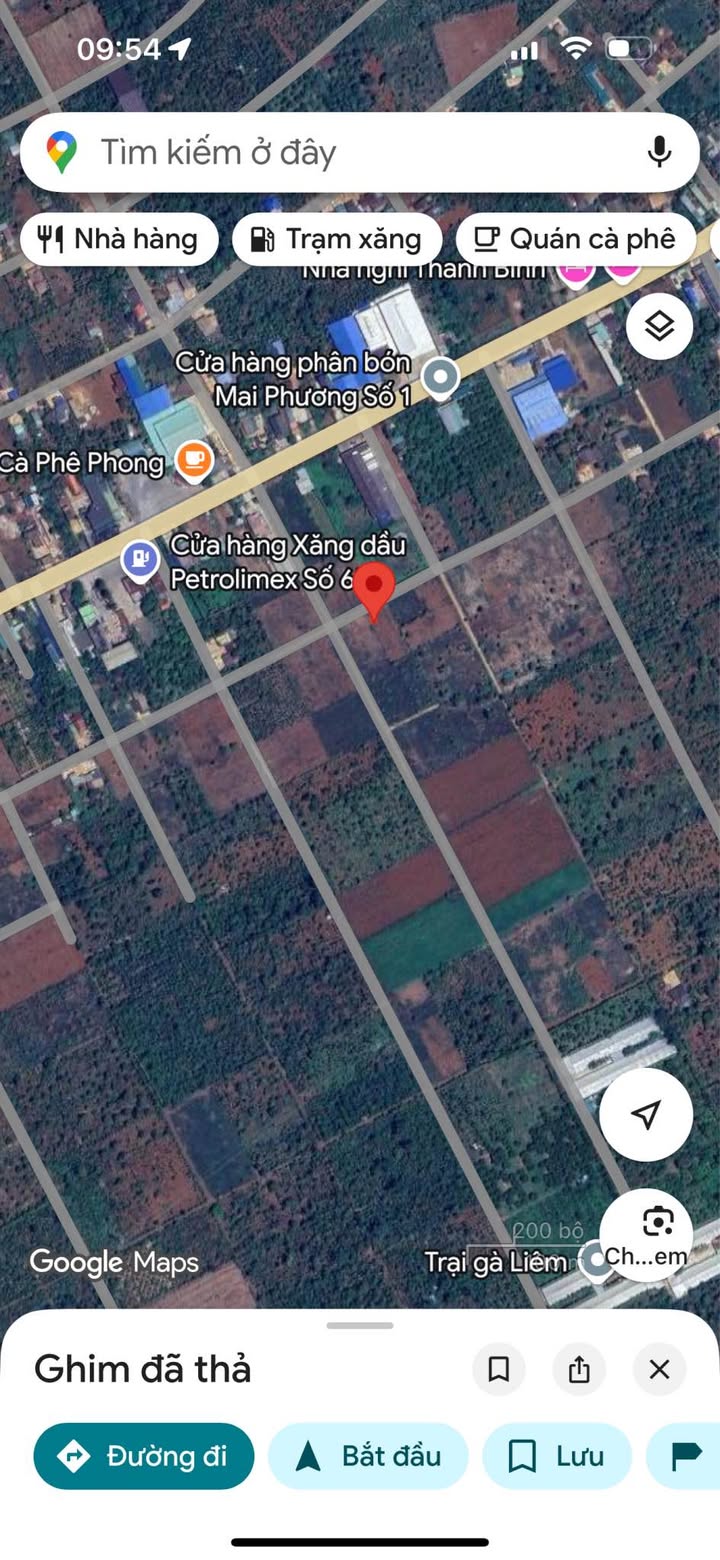Center map on my current location
Screen dimensions: 720x1560
645,1114
